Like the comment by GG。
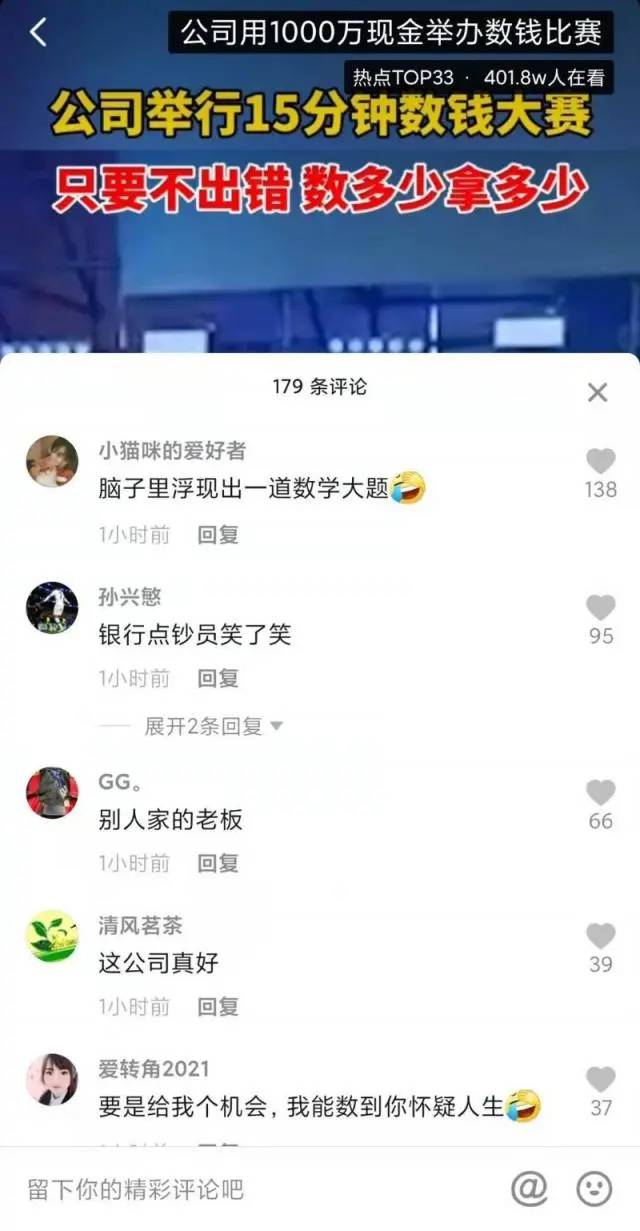This screenshot has width=640, height=1231. (x=600, y=793)
